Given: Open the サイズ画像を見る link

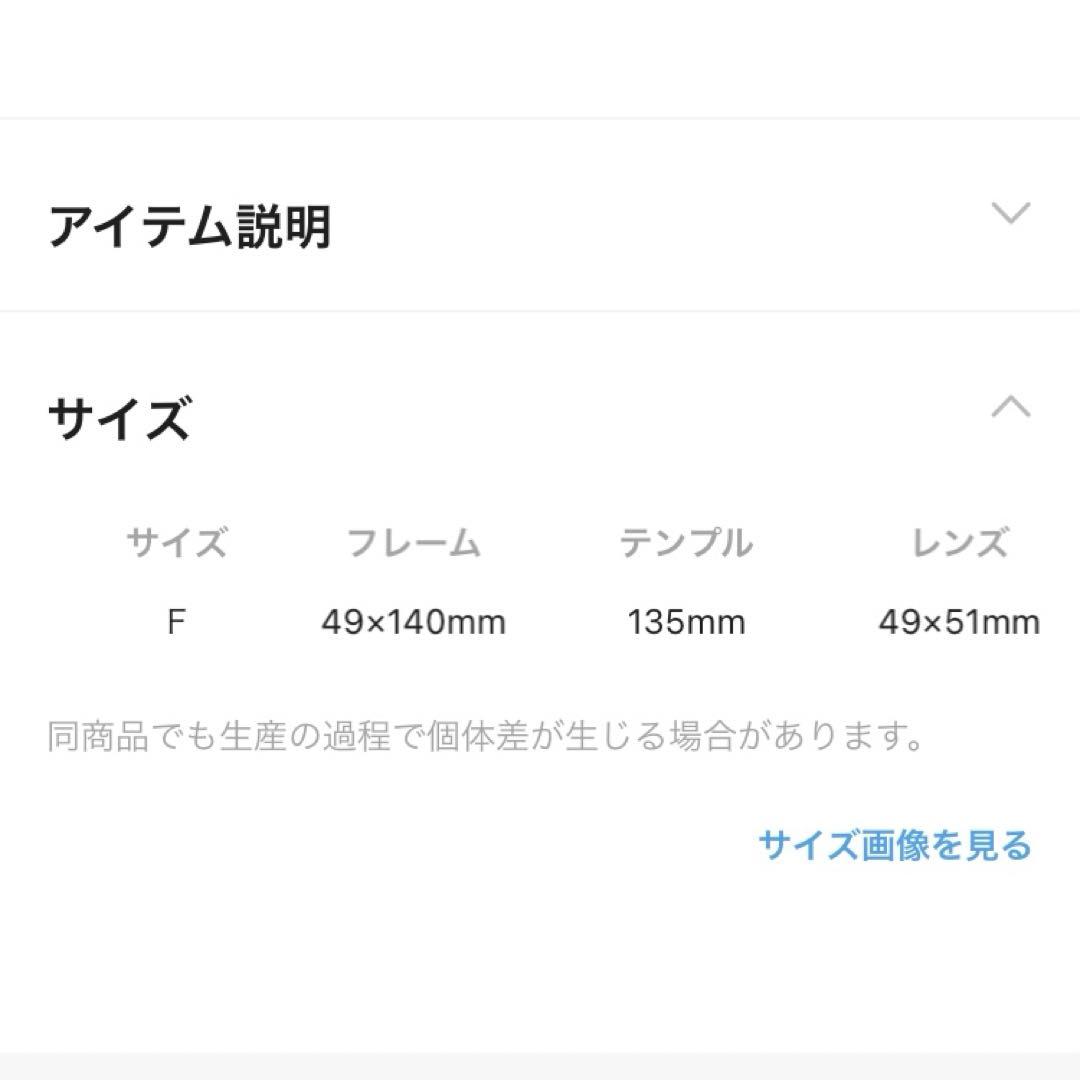Looking at the screenshot, I should (894, 845).
